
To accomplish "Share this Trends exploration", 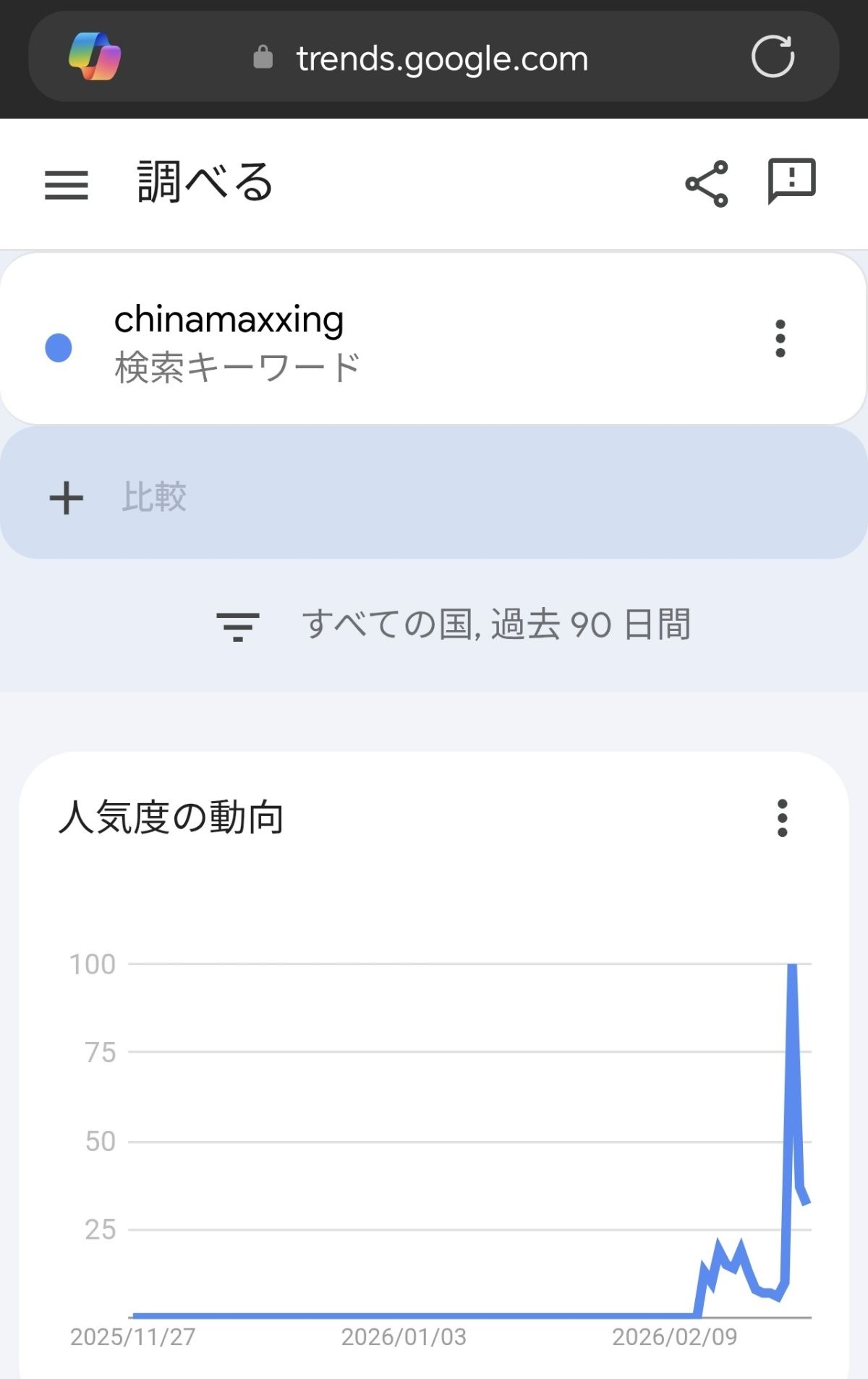I will coord(707,184).
